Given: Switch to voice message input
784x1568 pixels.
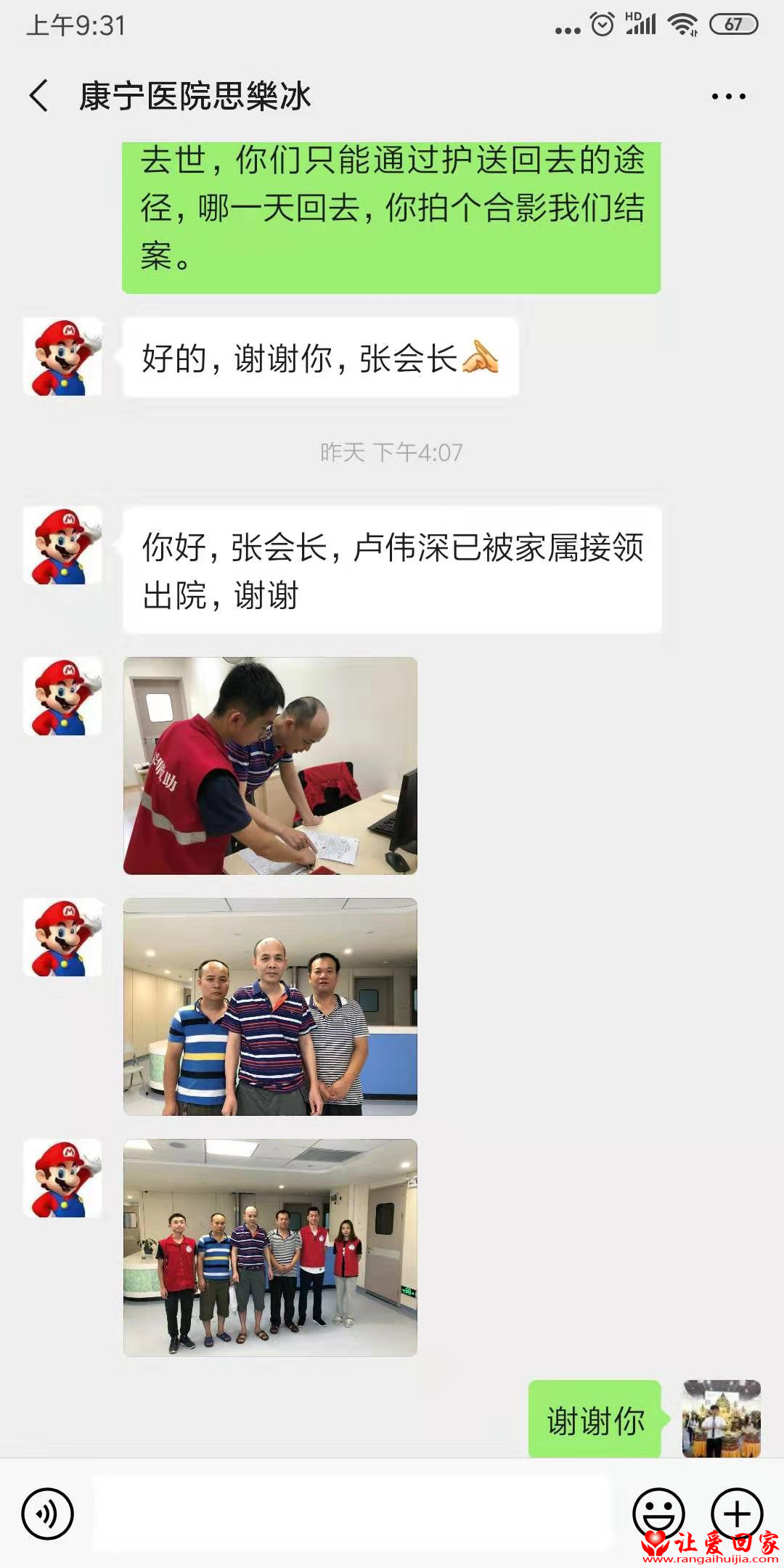Looking at the screenshot, I should [x=48, y=1514].
